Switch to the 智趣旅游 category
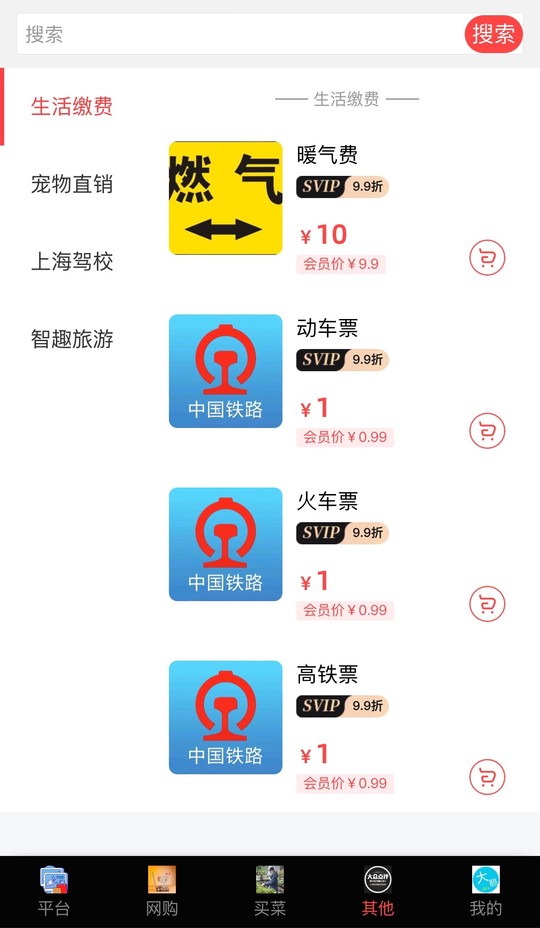Screen dimensions: 540x928 pyautogui.click(x=72, y=339)
